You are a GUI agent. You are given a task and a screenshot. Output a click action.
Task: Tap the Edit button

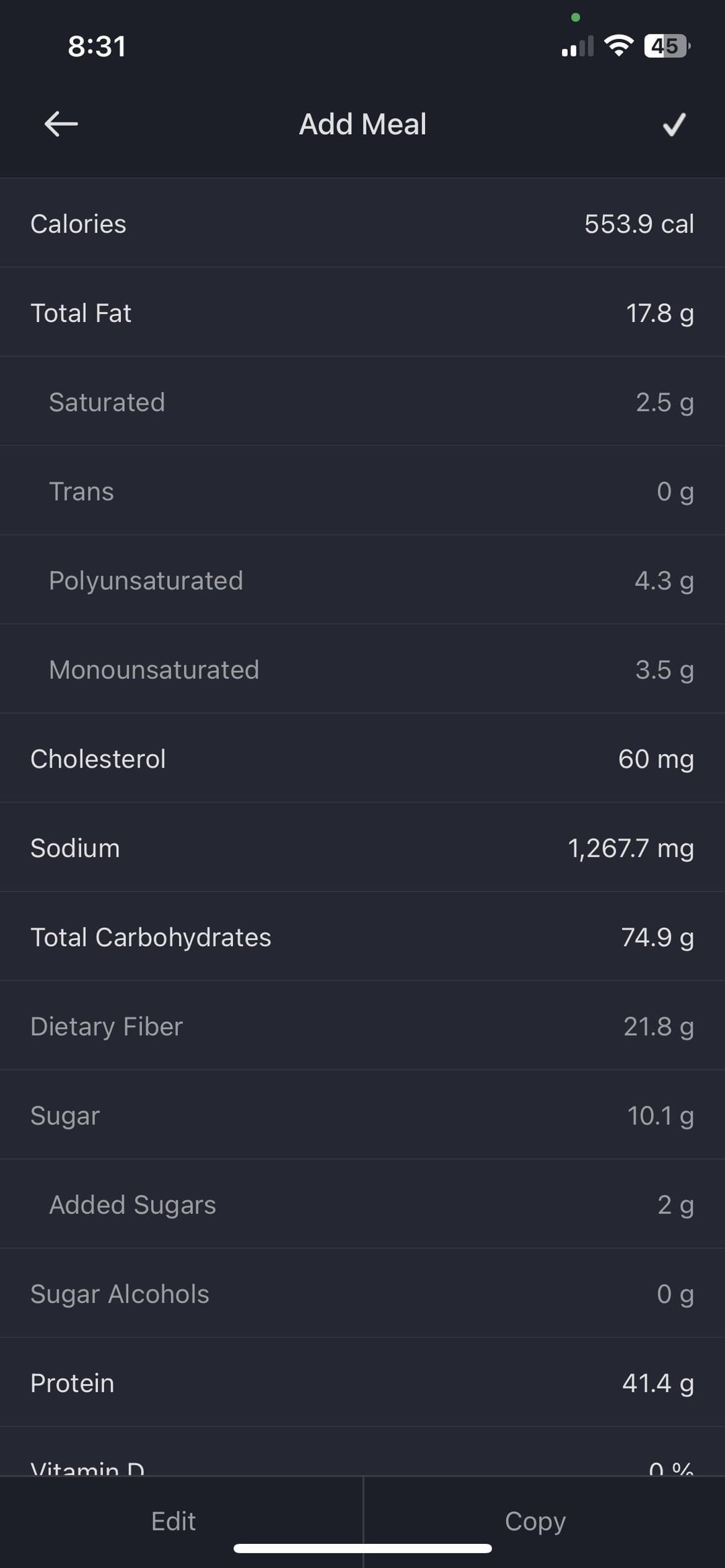click(x=174, y=1521)
